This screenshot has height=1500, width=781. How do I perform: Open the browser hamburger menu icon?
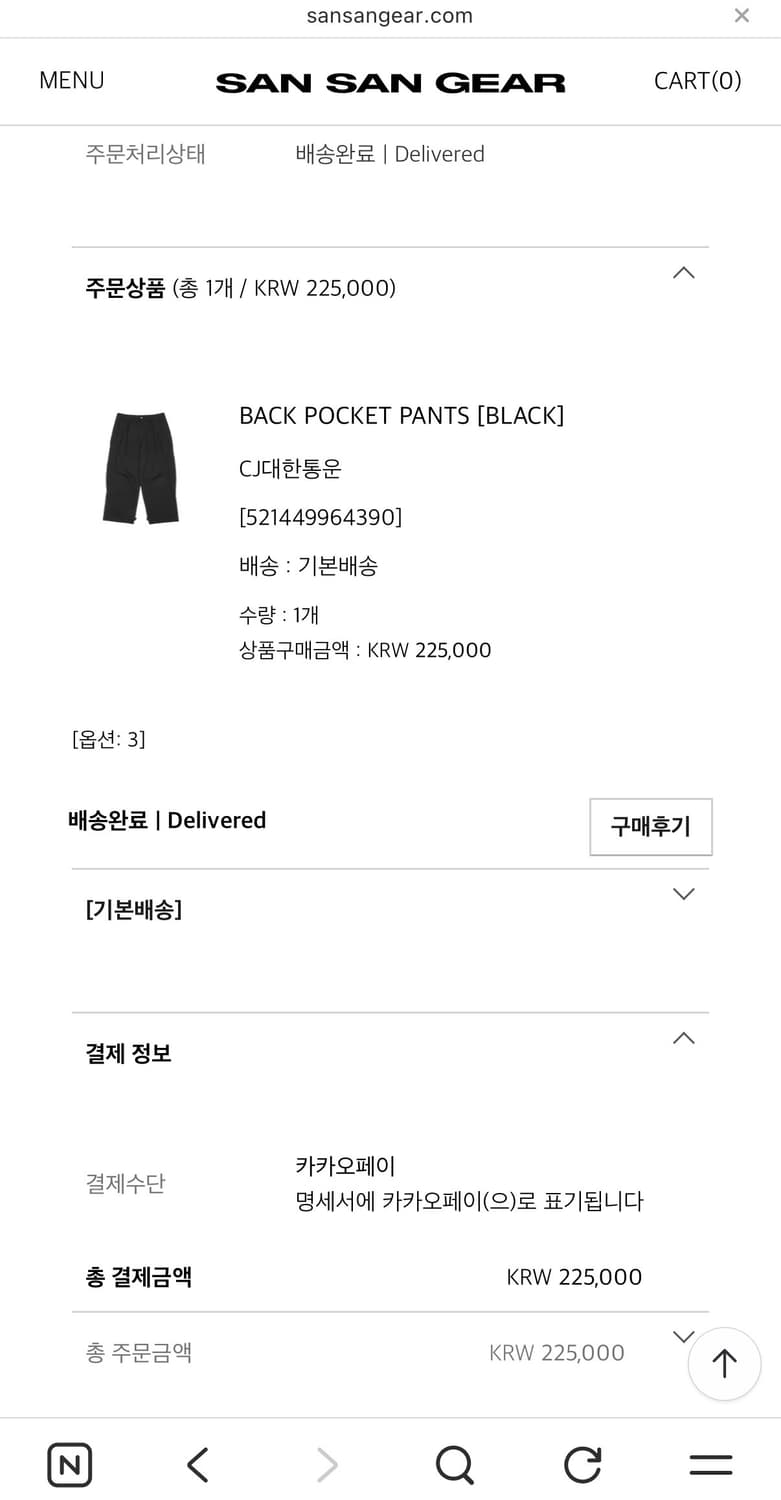point(710,1463)
